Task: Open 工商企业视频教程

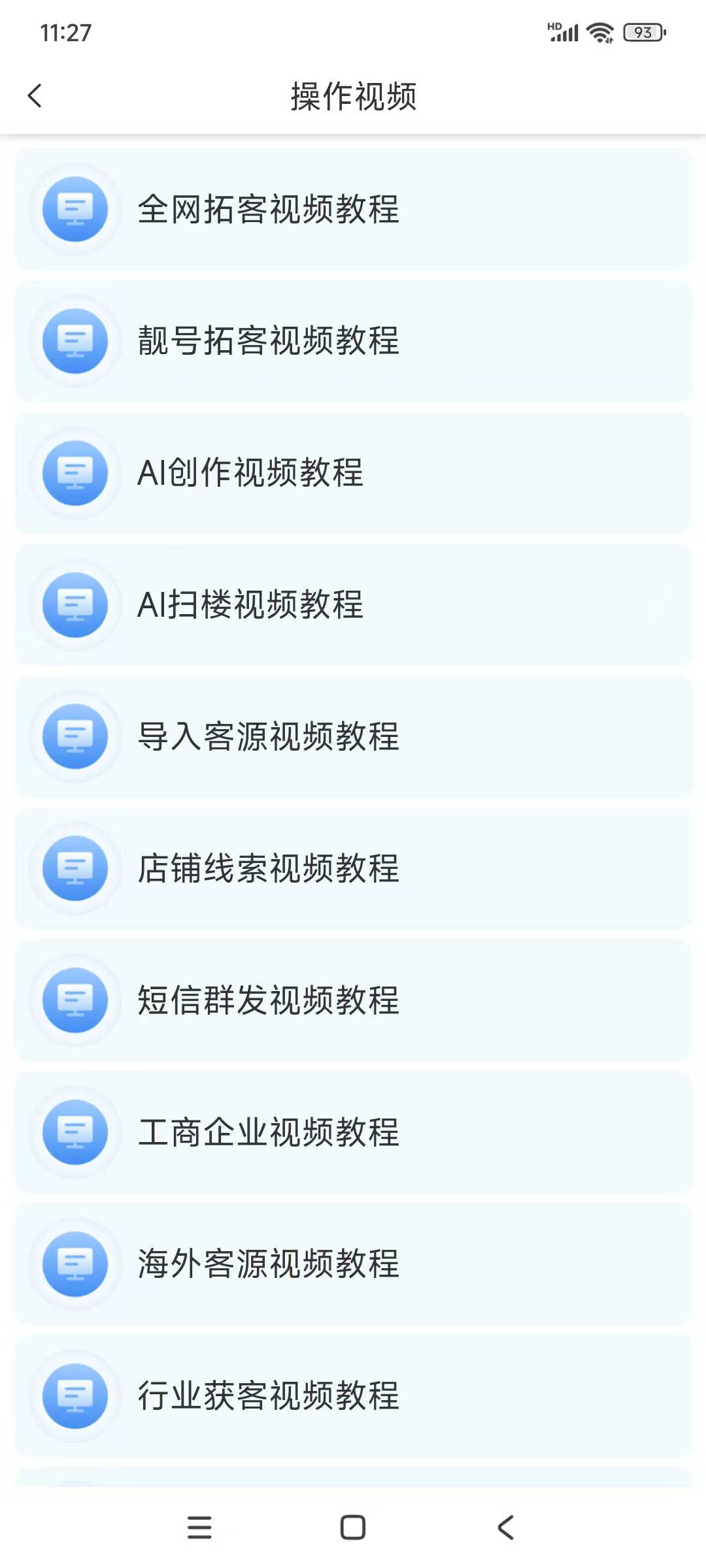Action: pyautogui.click(x=353, y=1132)
